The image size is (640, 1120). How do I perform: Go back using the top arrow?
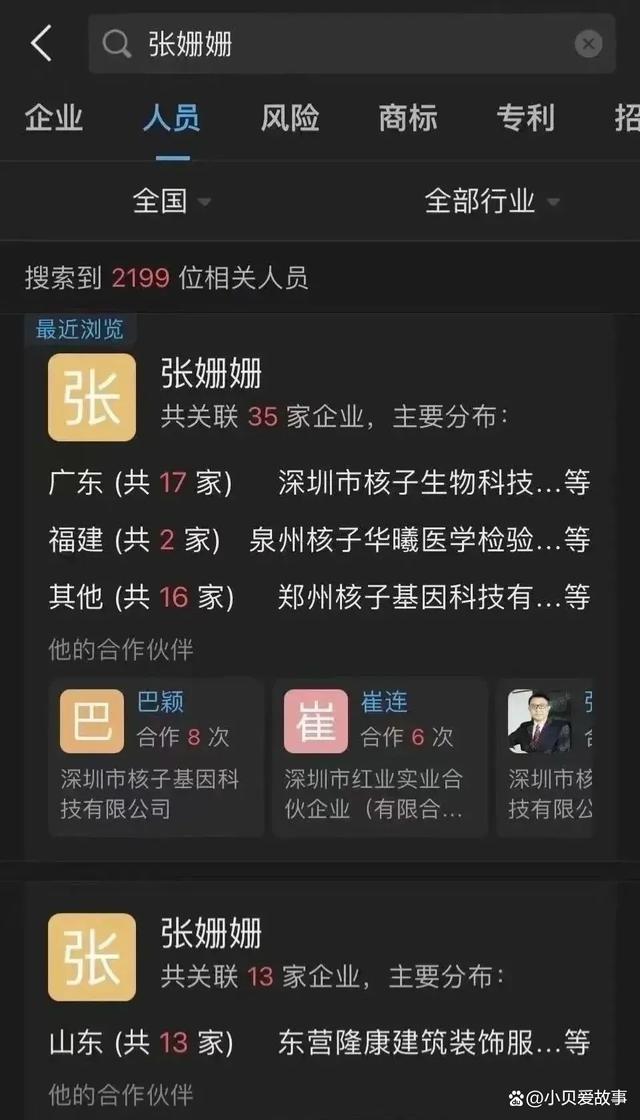[x=41, y=44]
